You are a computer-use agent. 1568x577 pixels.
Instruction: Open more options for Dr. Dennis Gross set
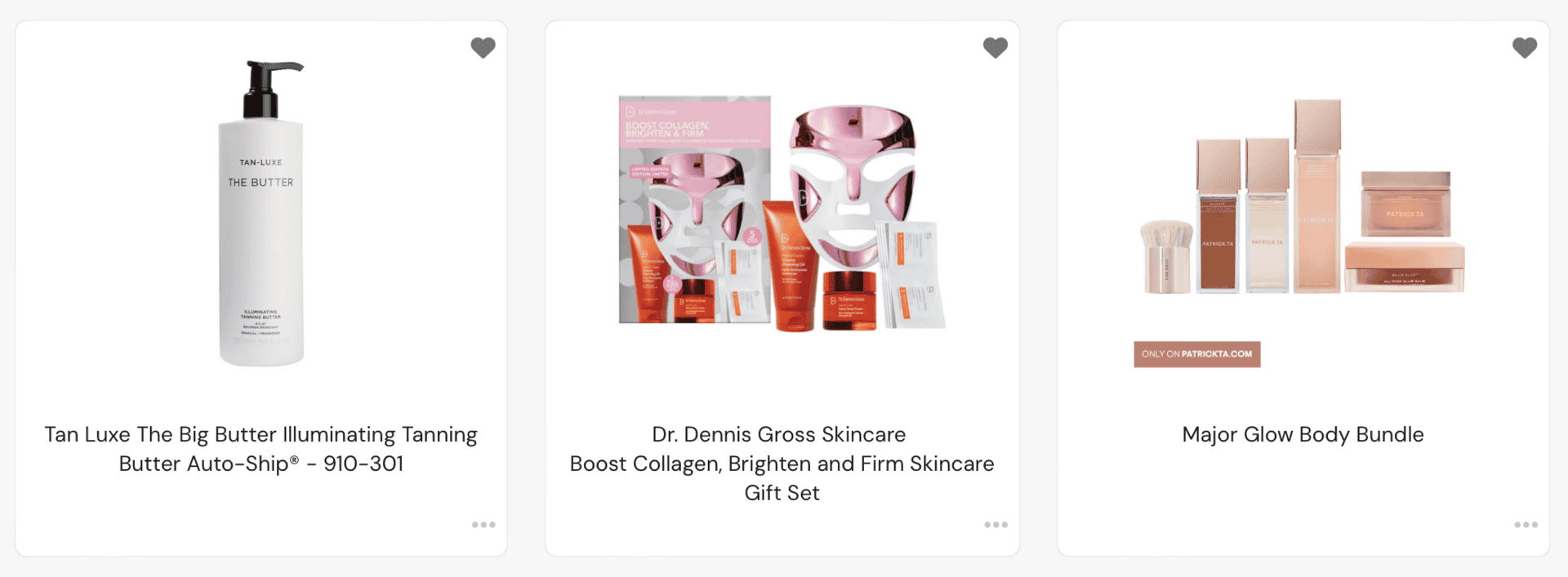[x=996, y=525]
